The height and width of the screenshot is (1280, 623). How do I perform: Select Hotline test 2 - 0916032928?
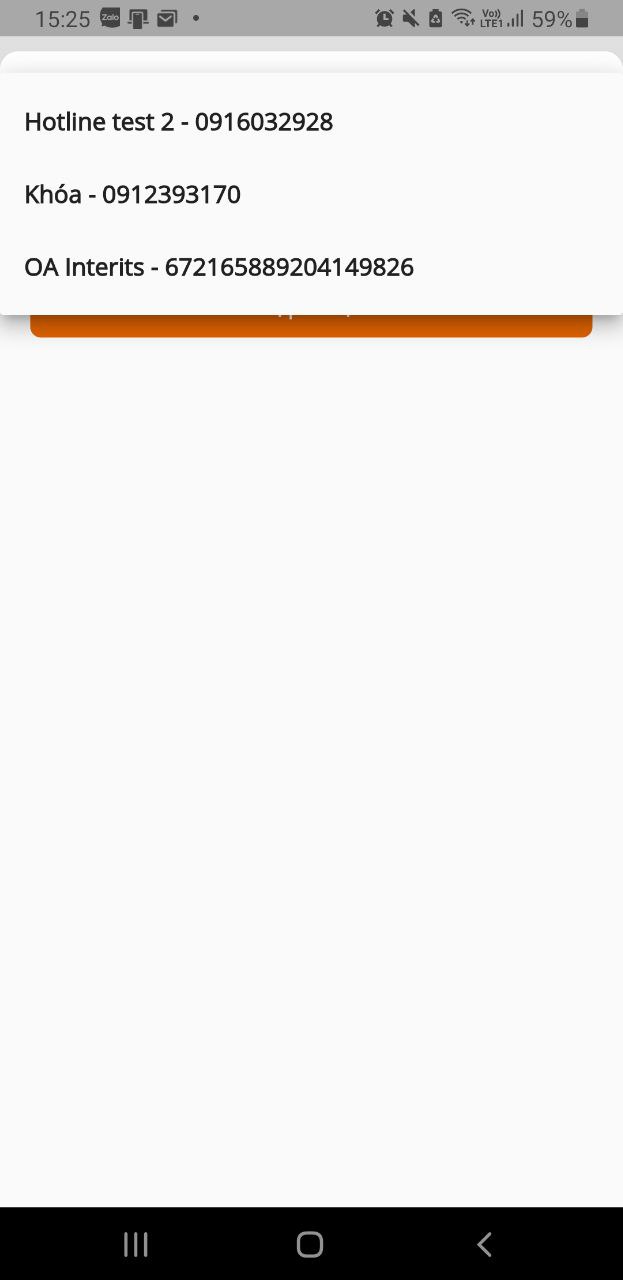[x=179, y=122]
